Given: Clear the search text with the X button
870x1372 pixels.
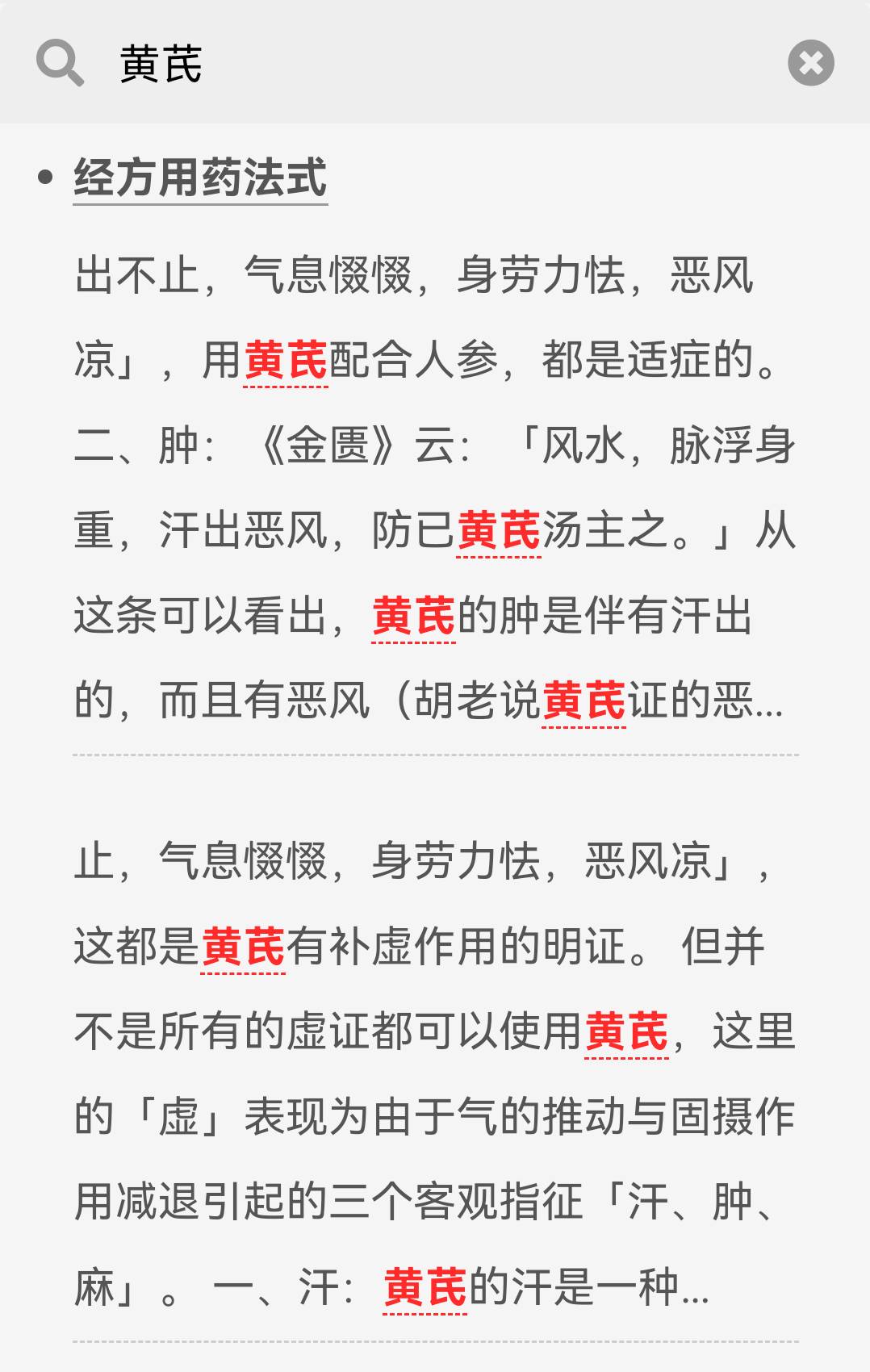Looking at the screenshot, I should pos(810,63).
